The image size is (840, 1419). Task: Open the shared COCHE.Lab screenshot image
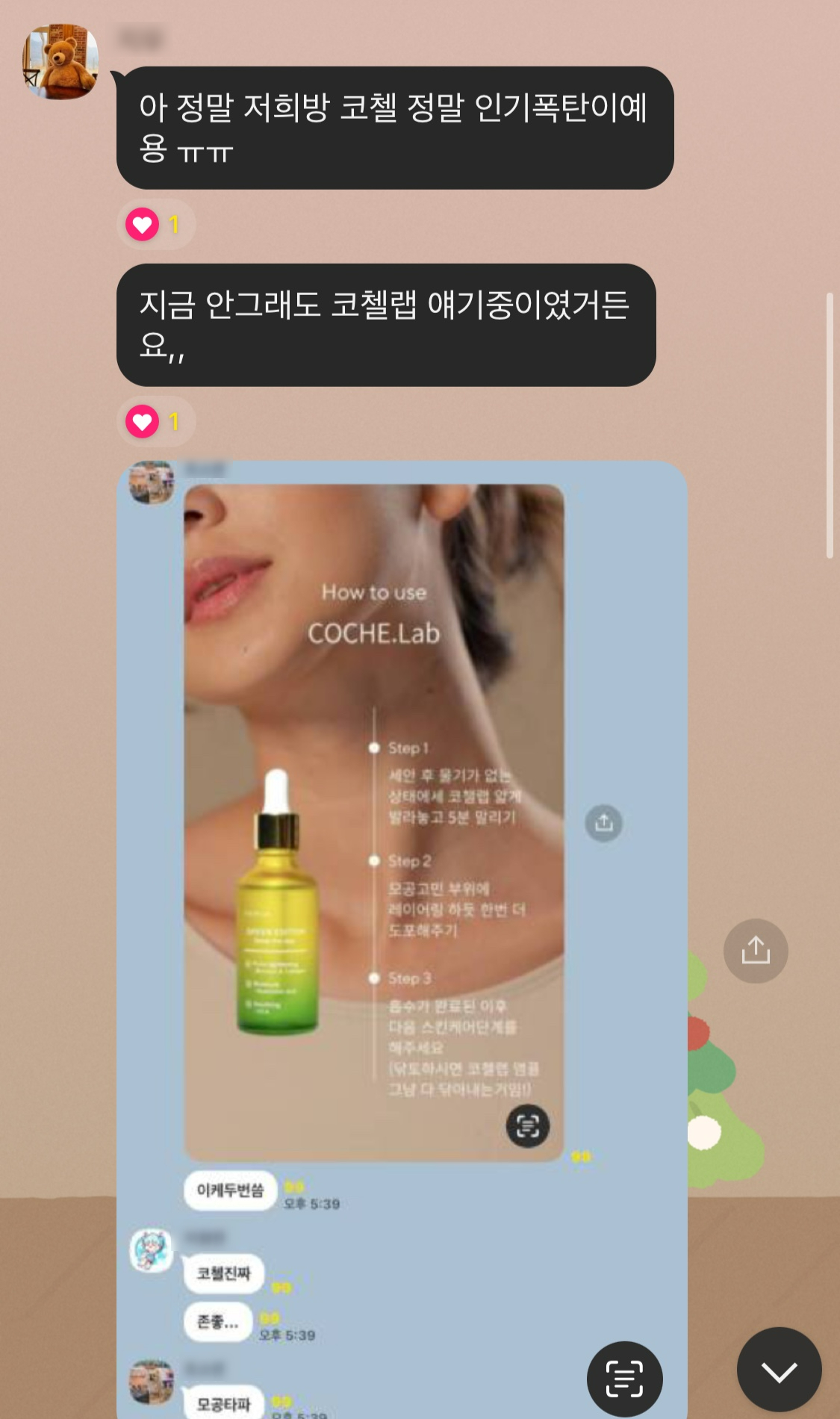click(402, 940)
